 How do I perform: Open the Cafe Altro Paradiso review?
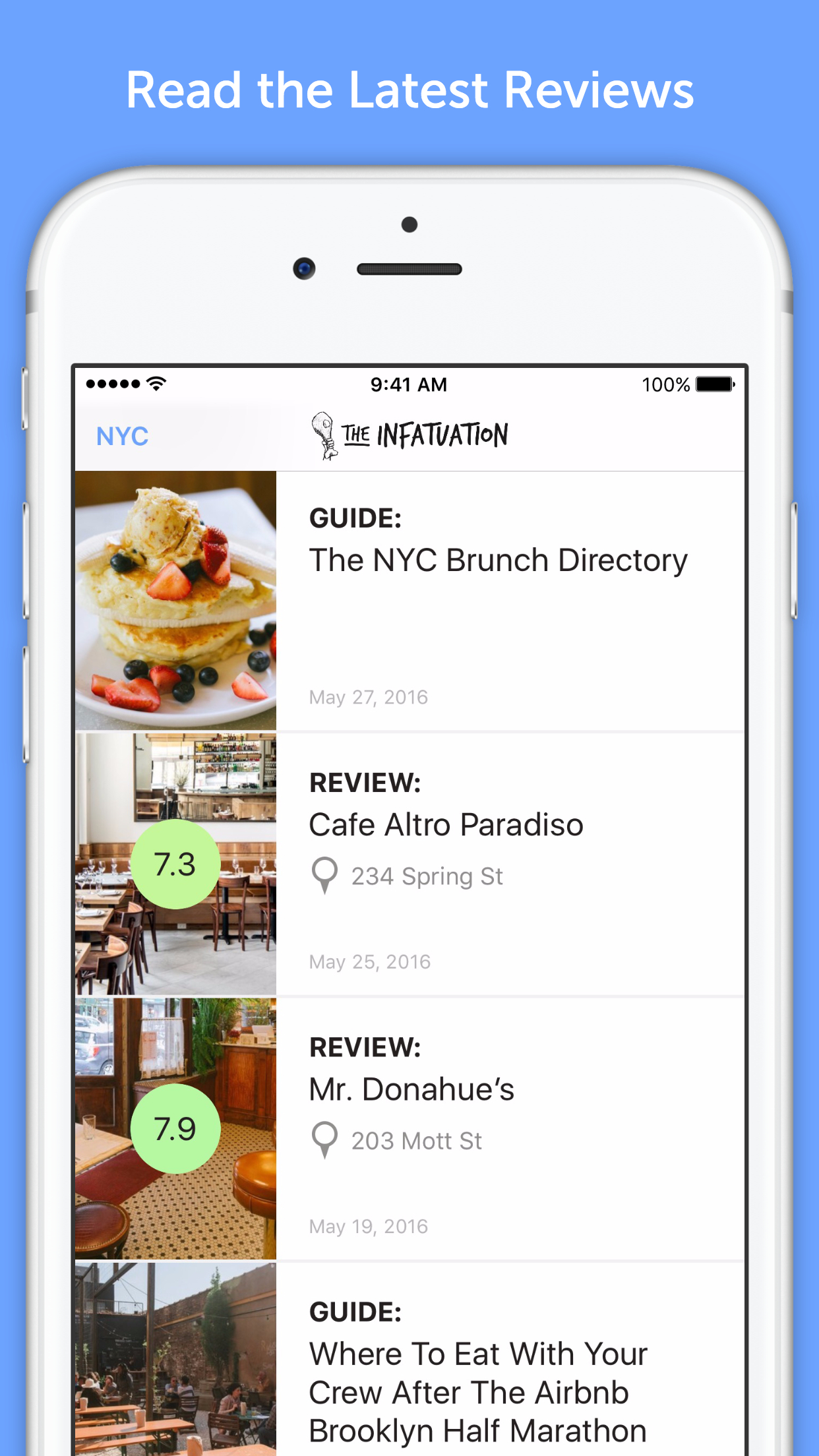tap(446, 824)
